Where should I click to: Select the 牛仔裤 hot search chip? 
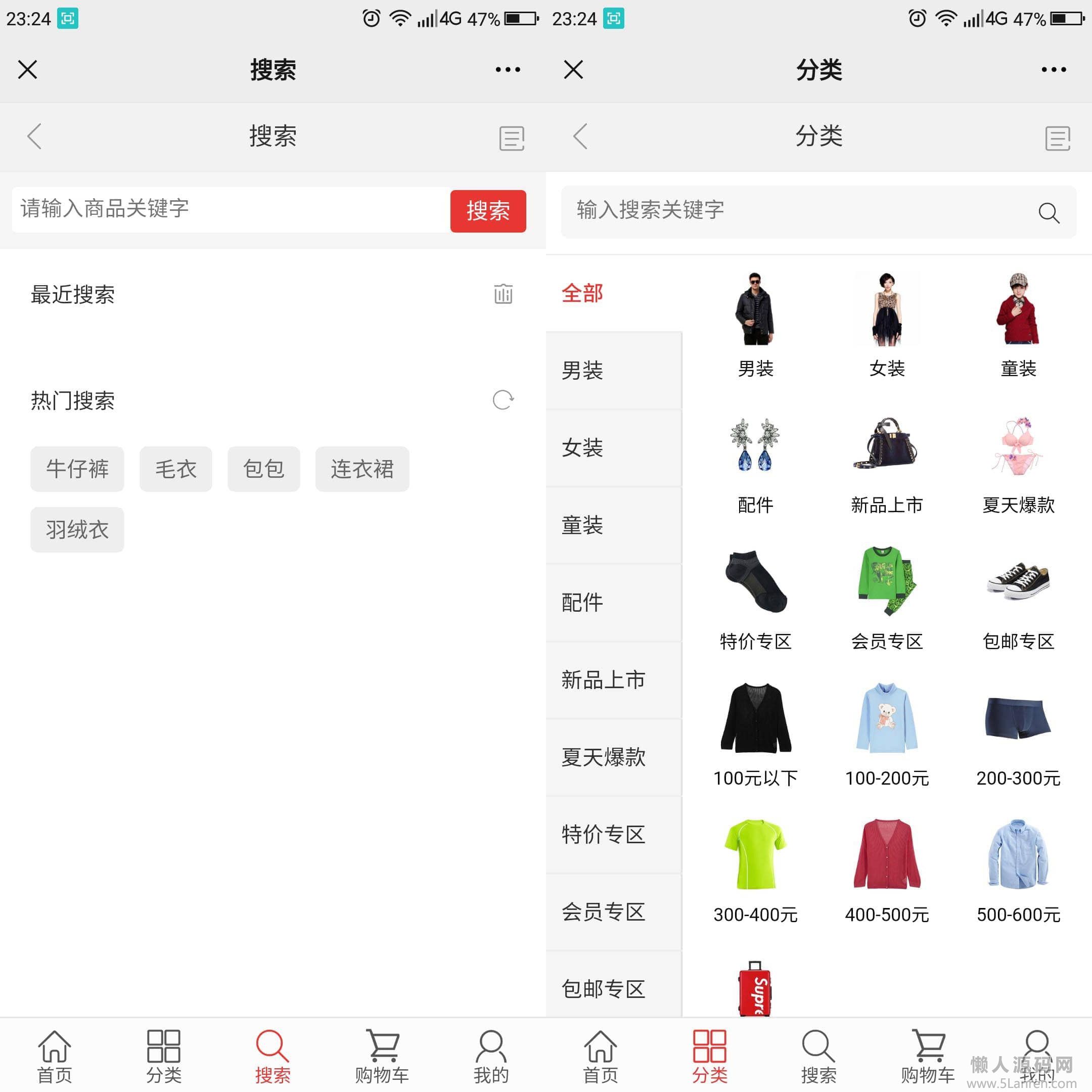click(77, 469)
